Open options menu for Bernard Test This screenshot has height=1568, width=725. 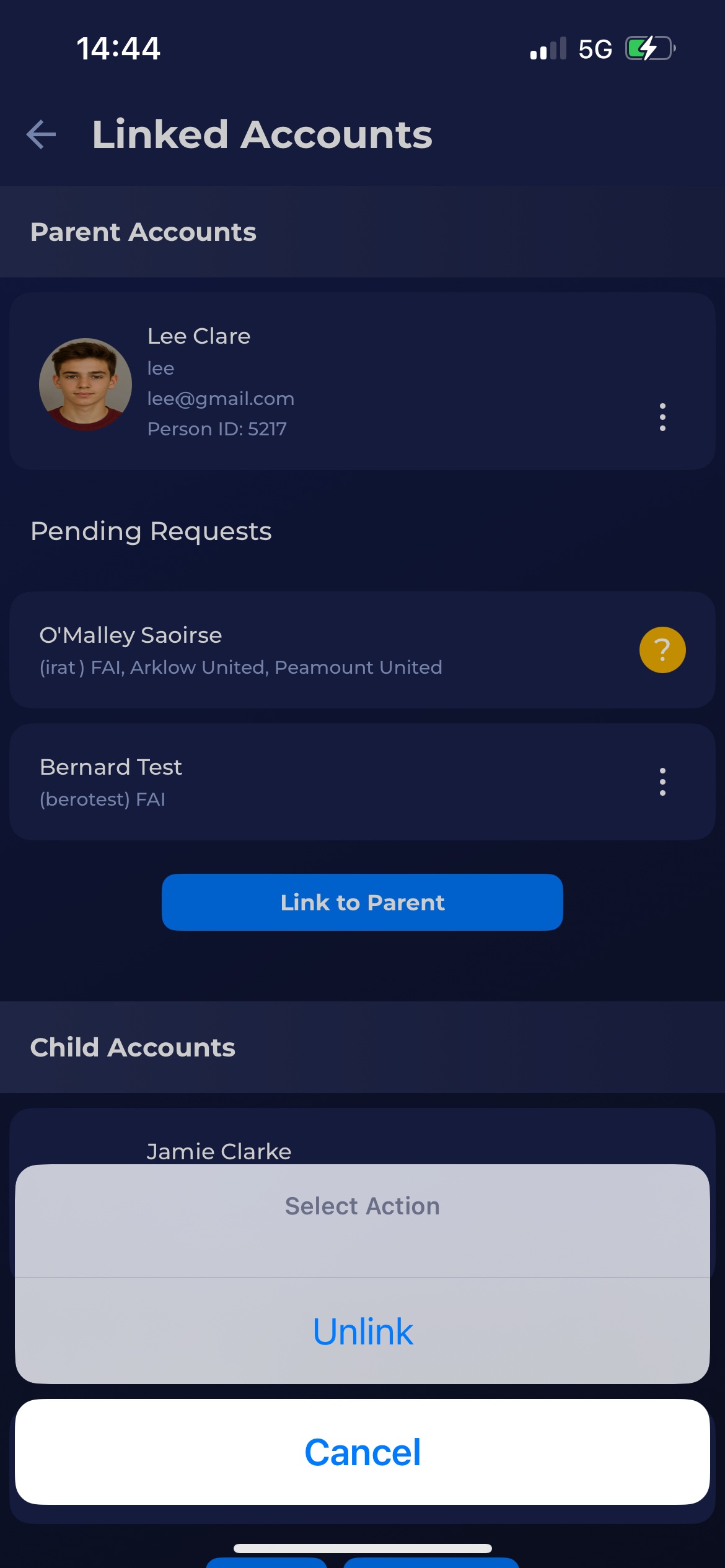(662, 782)
